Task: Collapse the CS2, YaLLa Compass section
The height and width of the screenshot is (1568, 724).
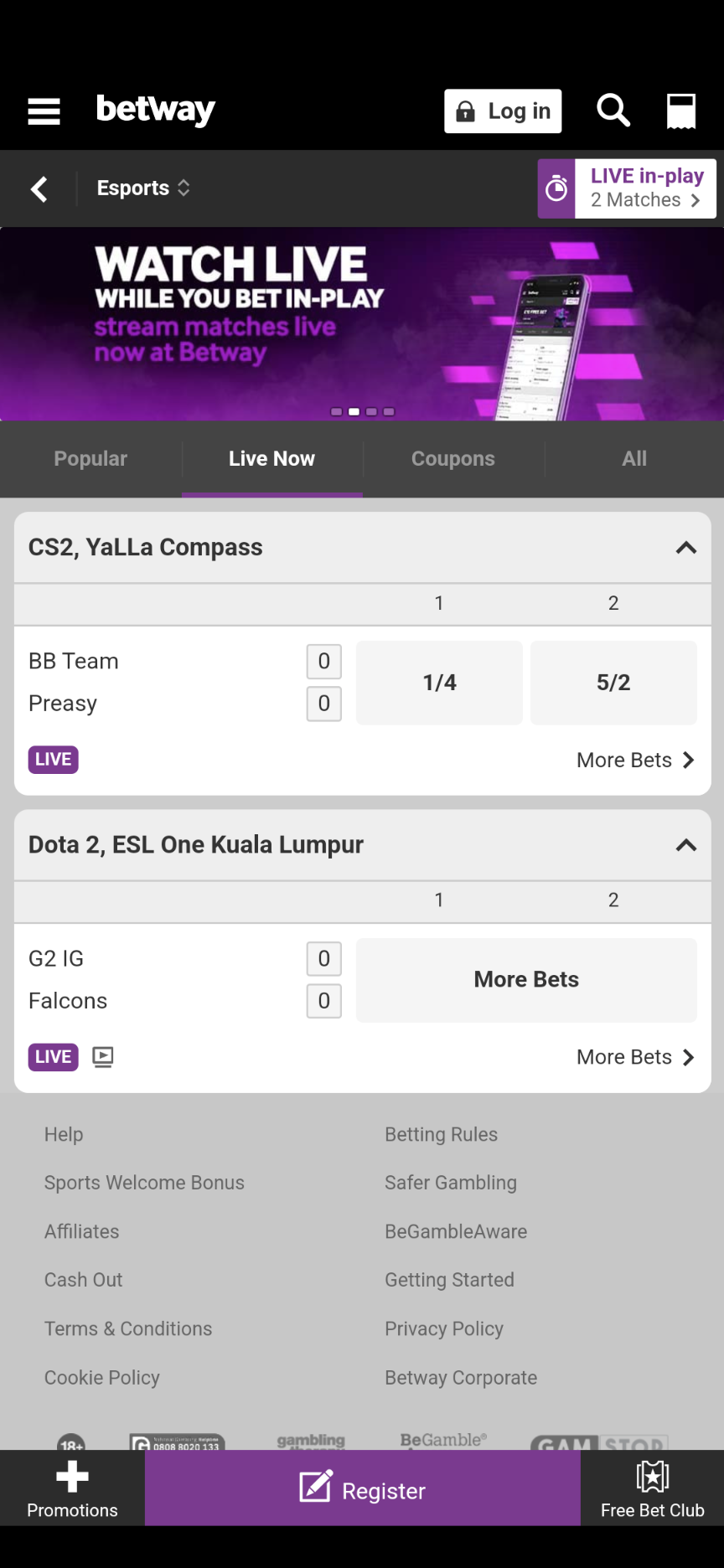Action: [686, 548]
